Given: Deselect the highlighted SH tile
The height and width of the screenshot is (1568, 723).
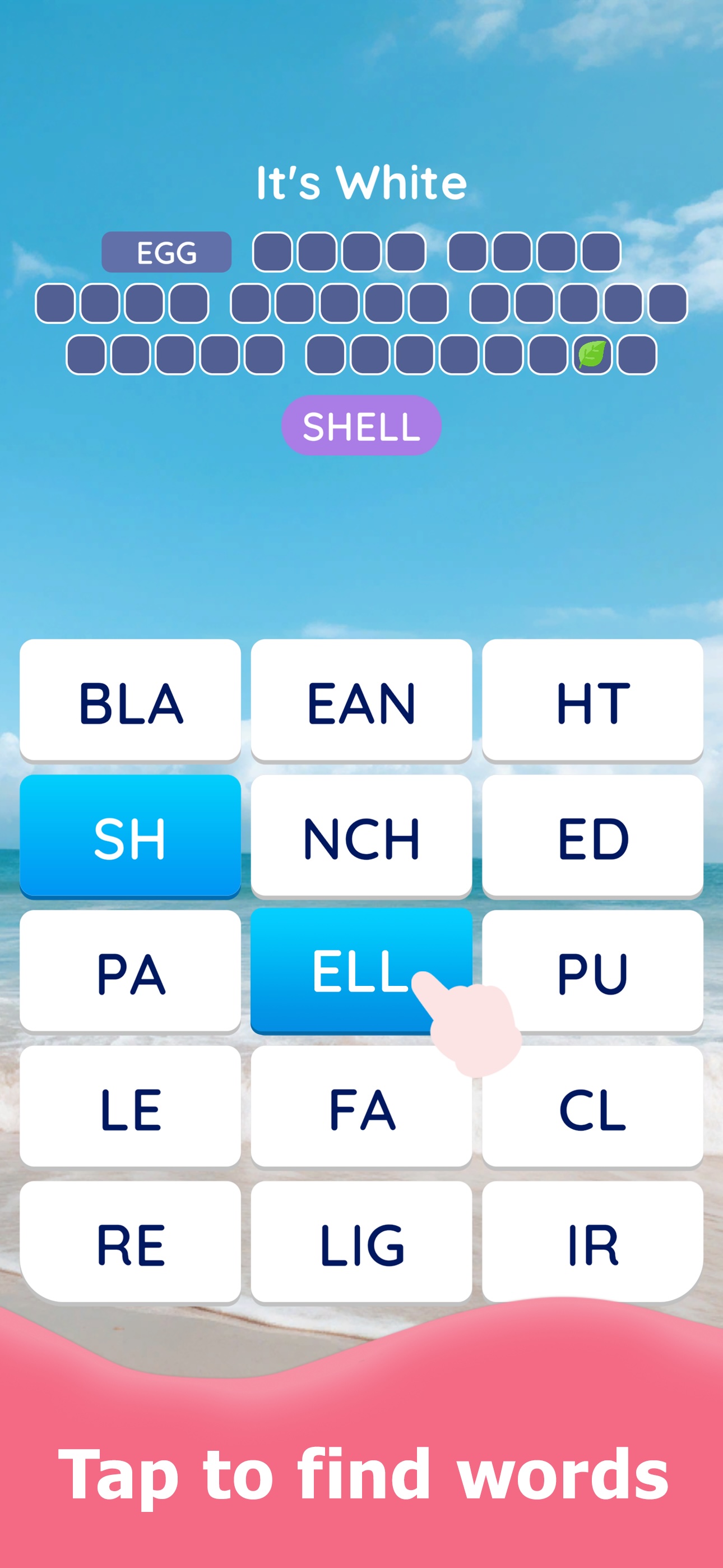Looking at the screenshot, I should tap(130, 836).
